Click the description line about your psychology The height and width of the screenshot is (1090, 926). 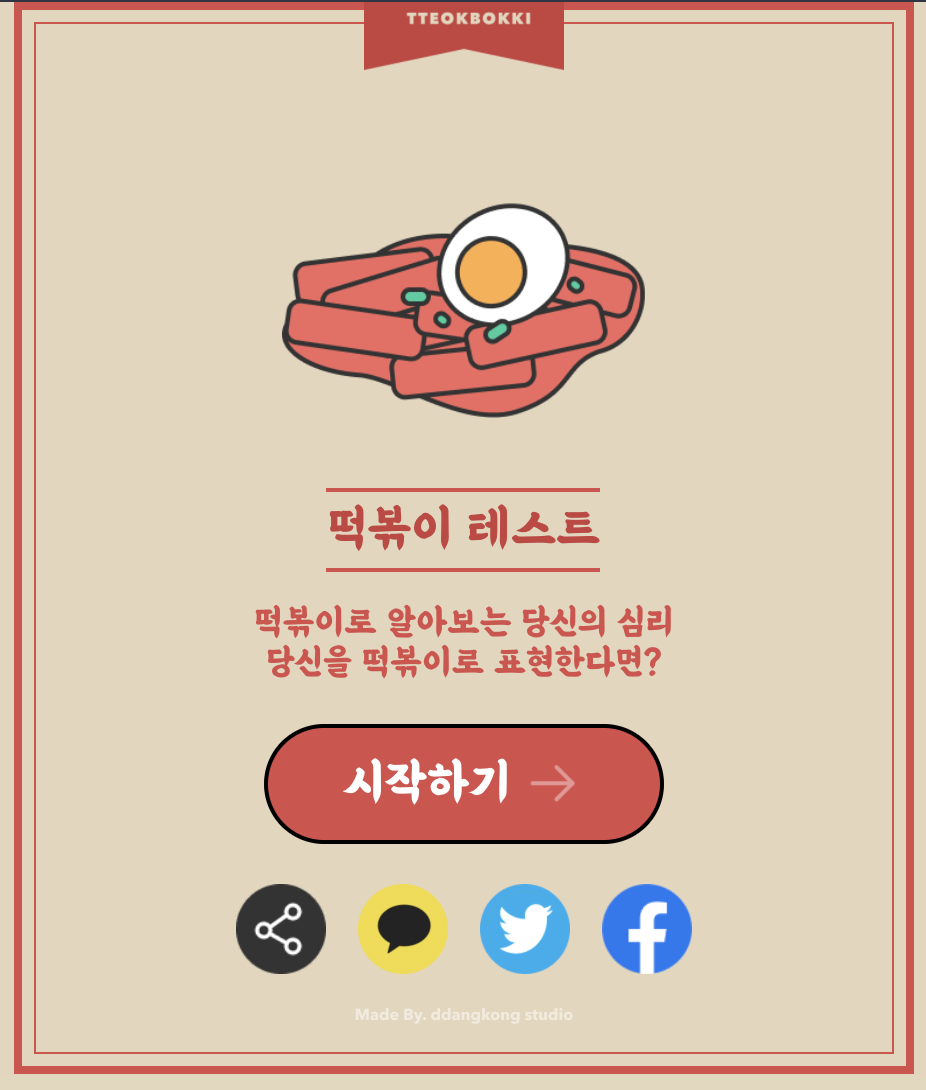[463, 620]
